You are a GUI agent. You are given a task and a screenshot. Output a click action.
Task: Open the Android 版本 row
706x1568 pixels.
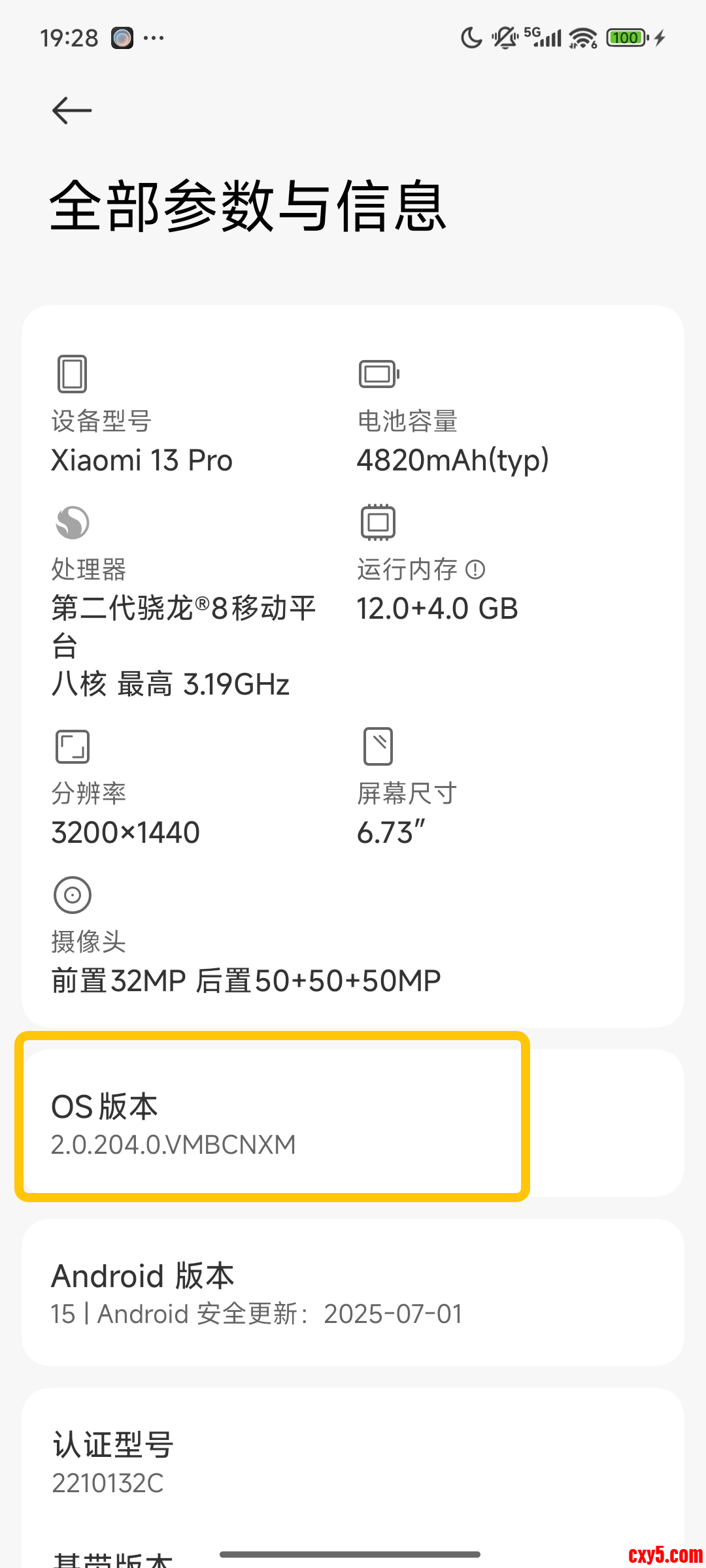click(353, 1292)
